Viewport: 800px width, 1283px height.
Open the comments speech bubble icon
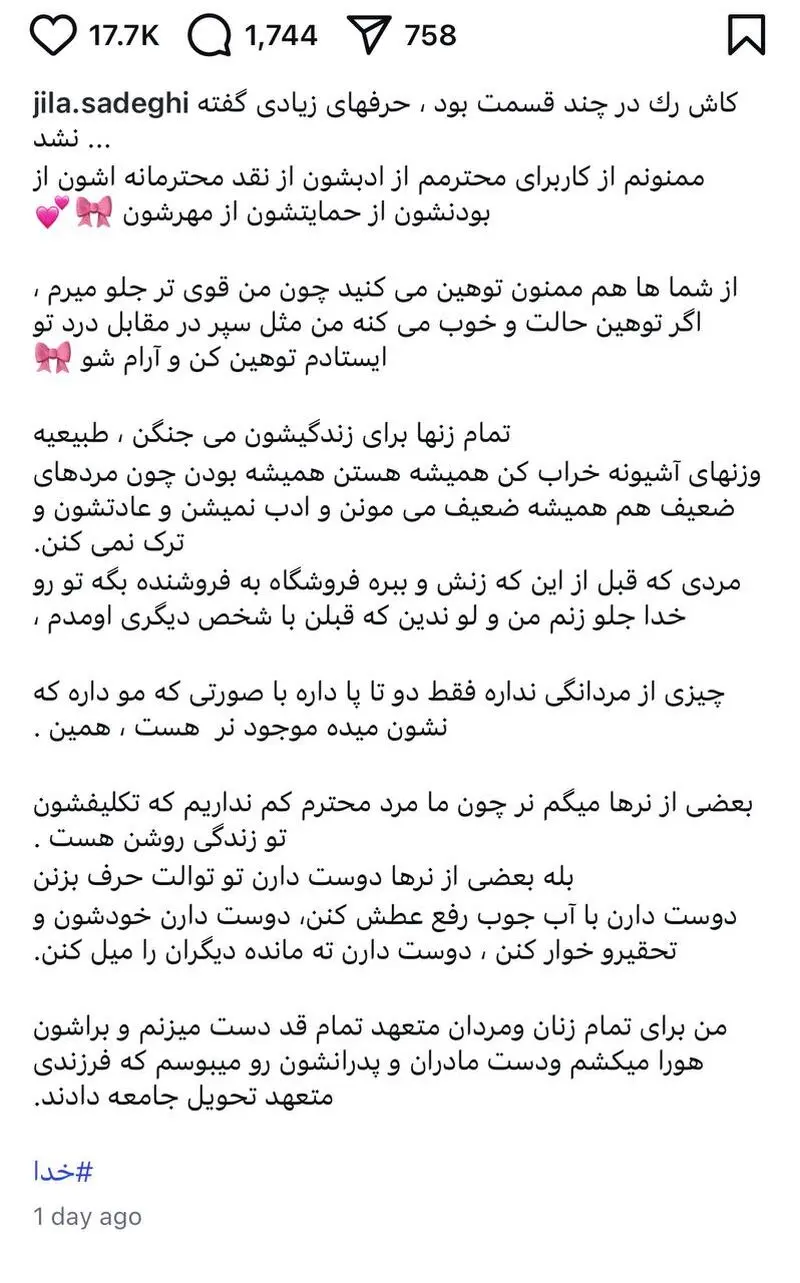pos(209,36)
